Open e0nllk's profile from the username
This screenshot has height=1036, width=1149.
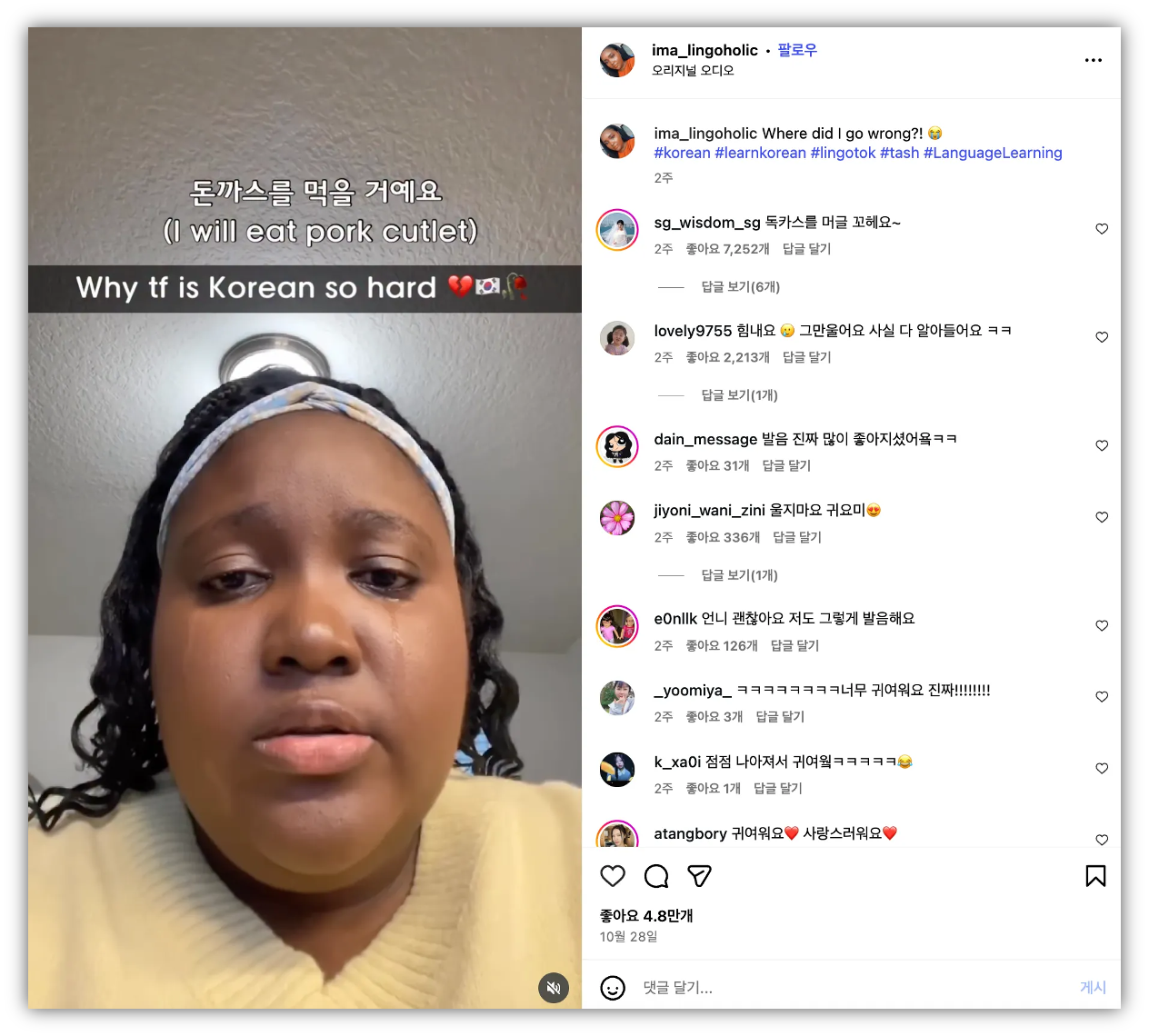[675, 619]
